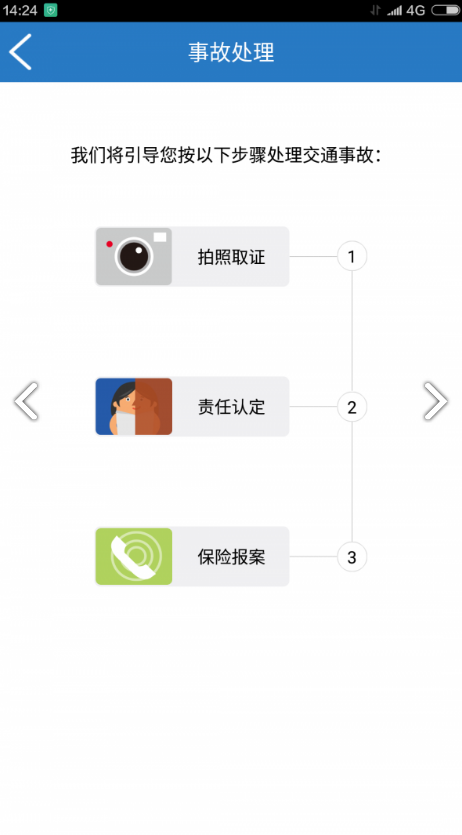Go back using the header arrow
This screenshot has height=835, width=462.
click(x=20, y=52)
